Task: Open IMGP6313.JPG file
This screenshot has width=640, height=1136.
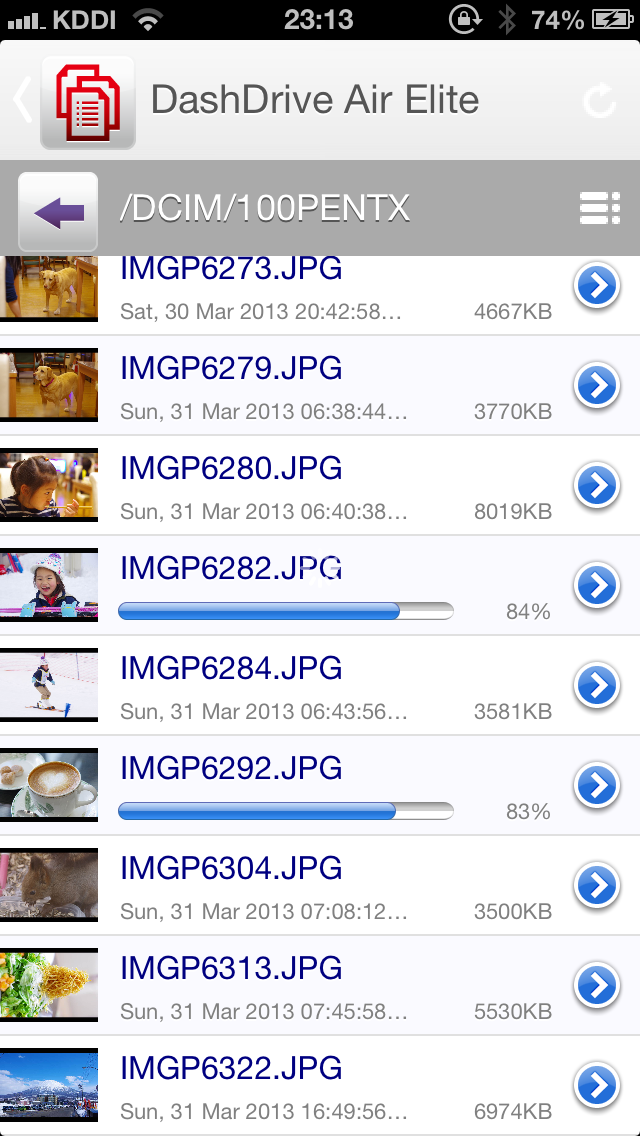Action: [300, 986]
